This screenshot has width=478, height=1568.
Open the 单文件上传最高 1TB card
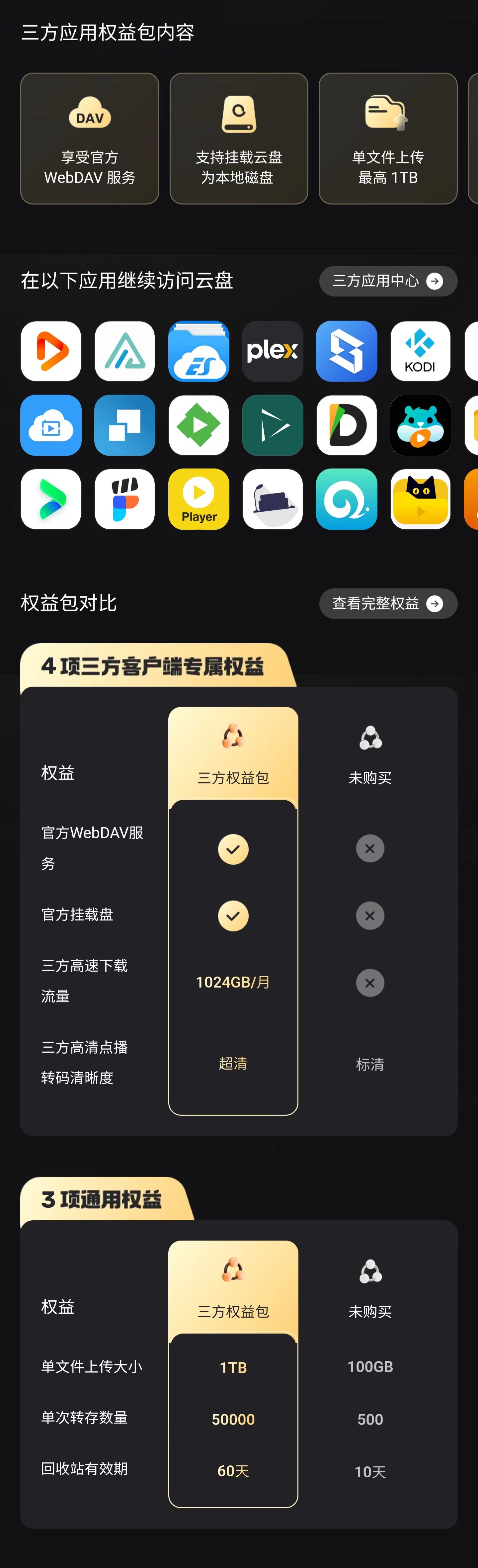(x=387, y=139)
